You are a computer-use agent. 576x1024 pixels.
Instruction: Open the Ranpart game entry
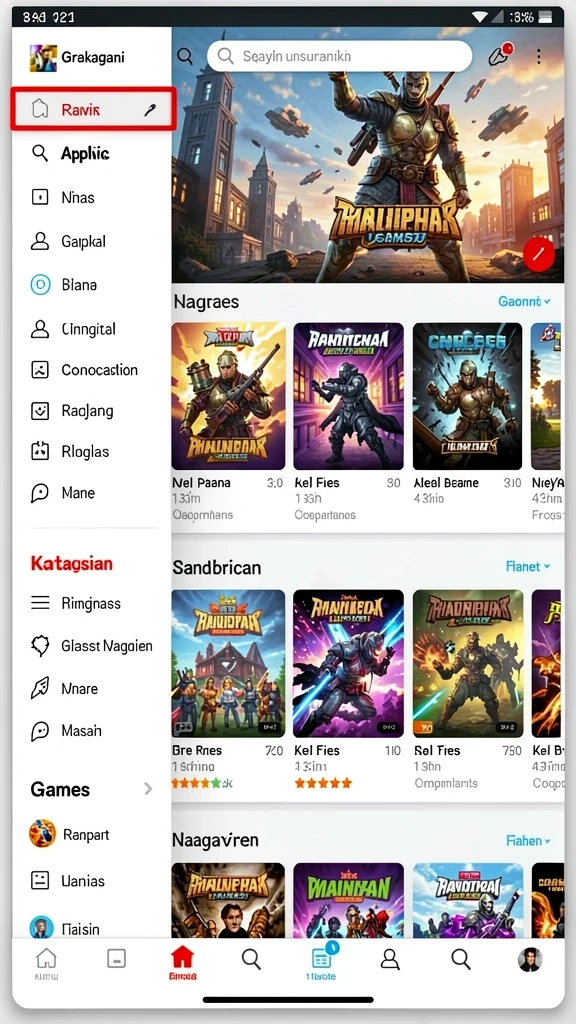click(91, 834)
